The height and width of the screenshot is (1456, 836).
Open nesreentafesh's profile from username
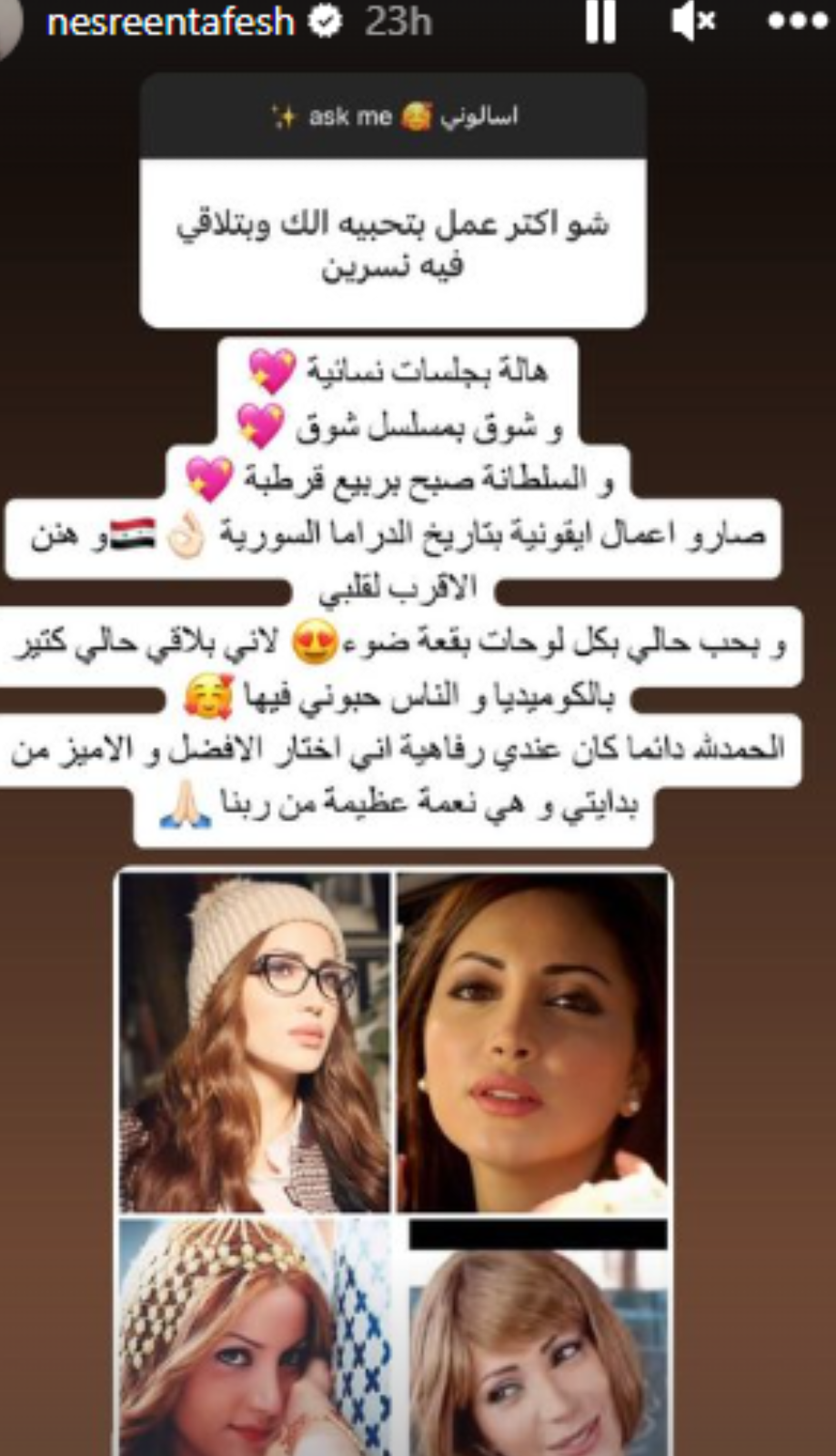pyautogui.click(x=170, y=22)
